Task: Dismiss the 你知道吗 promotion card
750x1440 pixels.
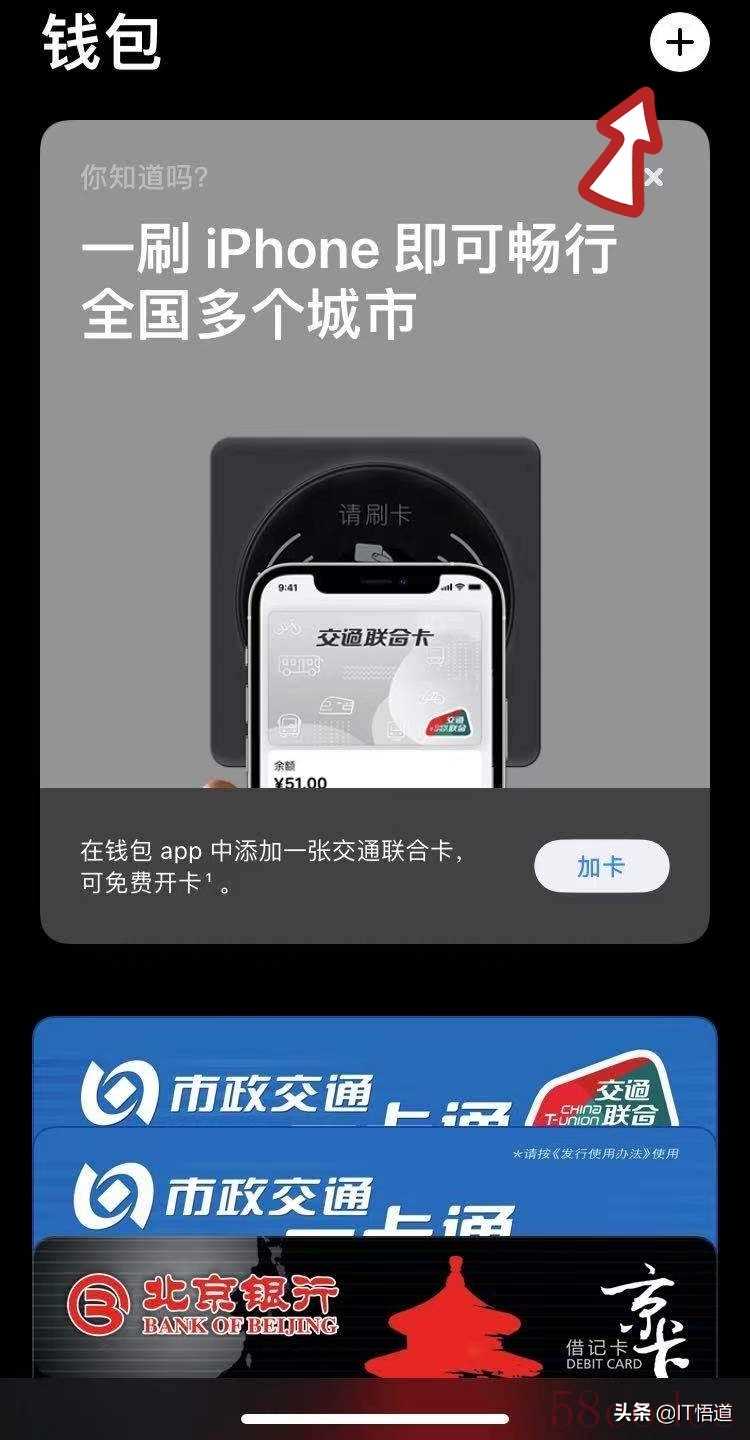Action: (x=655, y=178)
